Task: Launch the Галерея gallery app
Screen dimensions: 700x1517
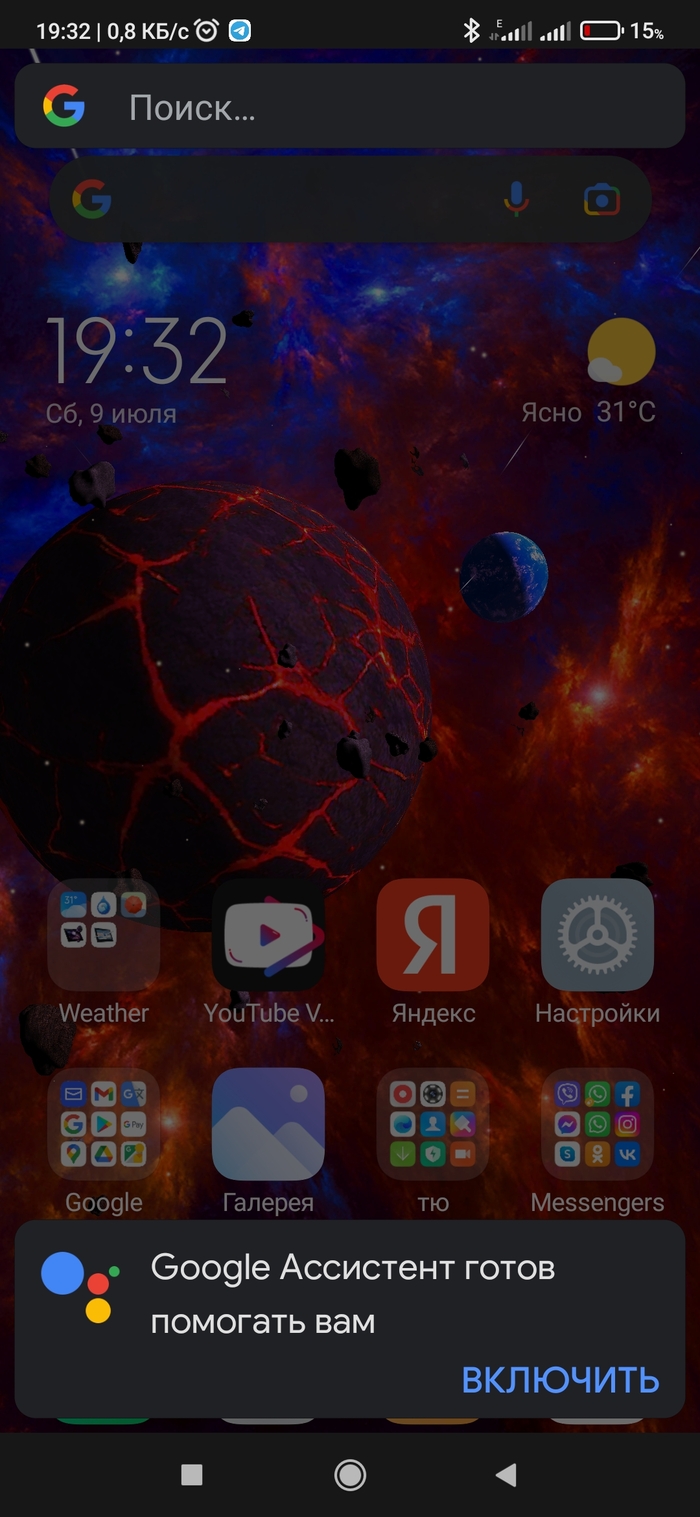Action: (268, 1124)
